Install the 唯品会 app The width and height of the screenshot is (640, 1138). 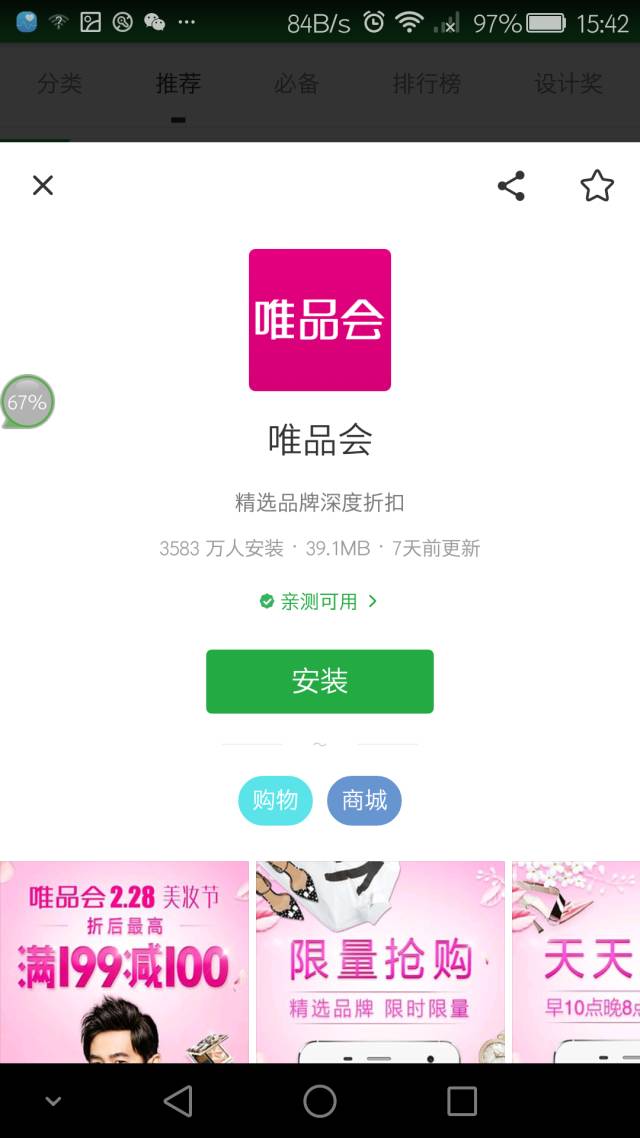(x=320, y=681)
